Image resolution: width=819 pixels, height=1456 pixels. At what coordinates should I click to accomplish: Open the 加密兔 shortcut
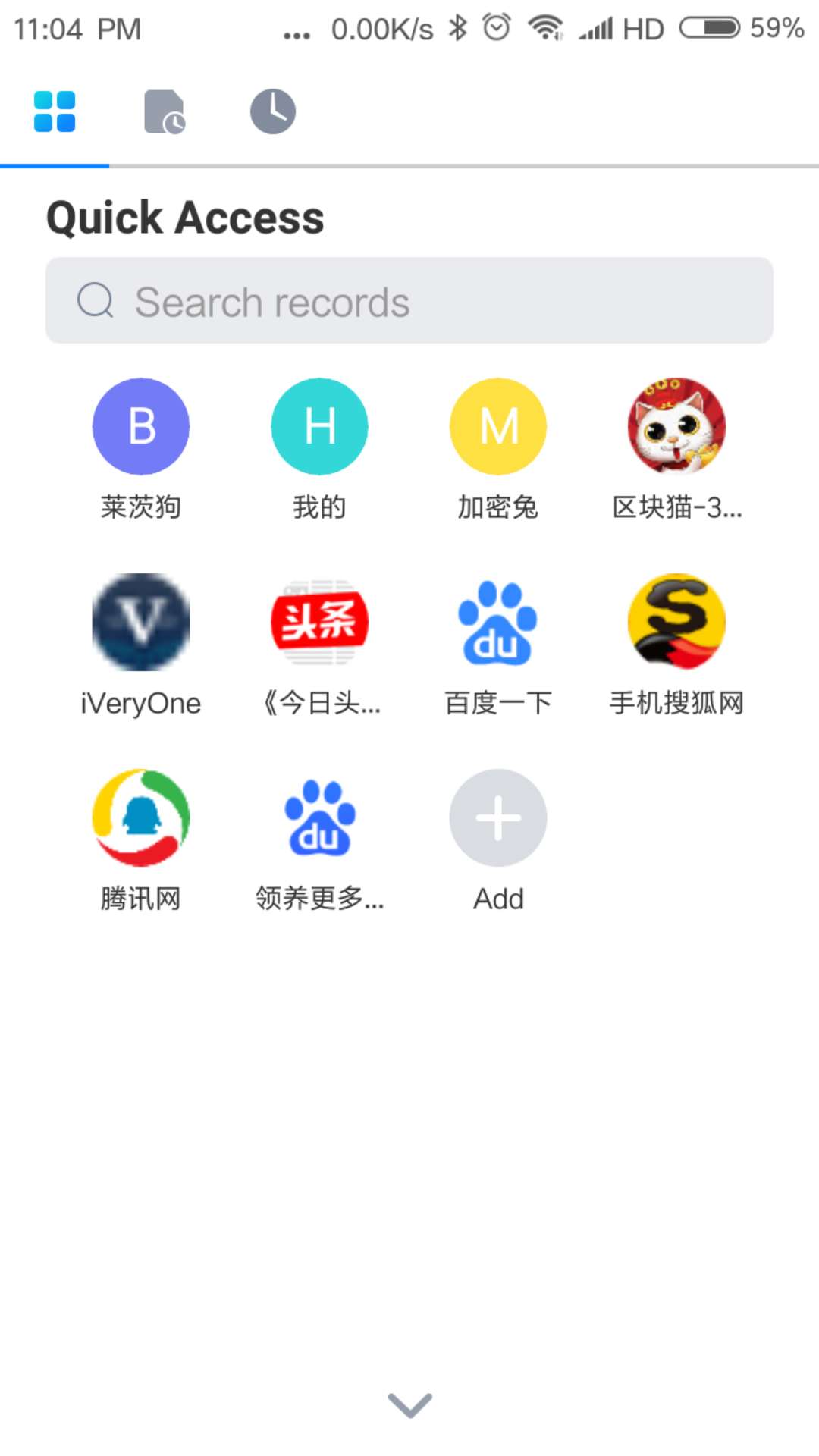(x=497, y=426)
